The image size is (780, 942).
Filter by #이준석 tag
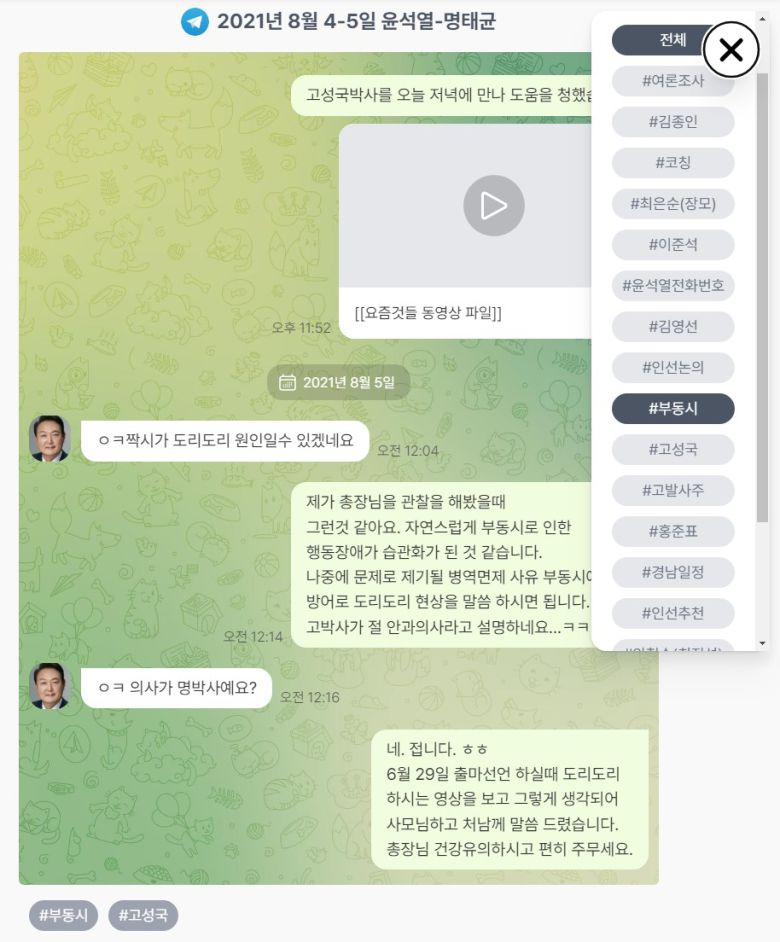point(672,245)
